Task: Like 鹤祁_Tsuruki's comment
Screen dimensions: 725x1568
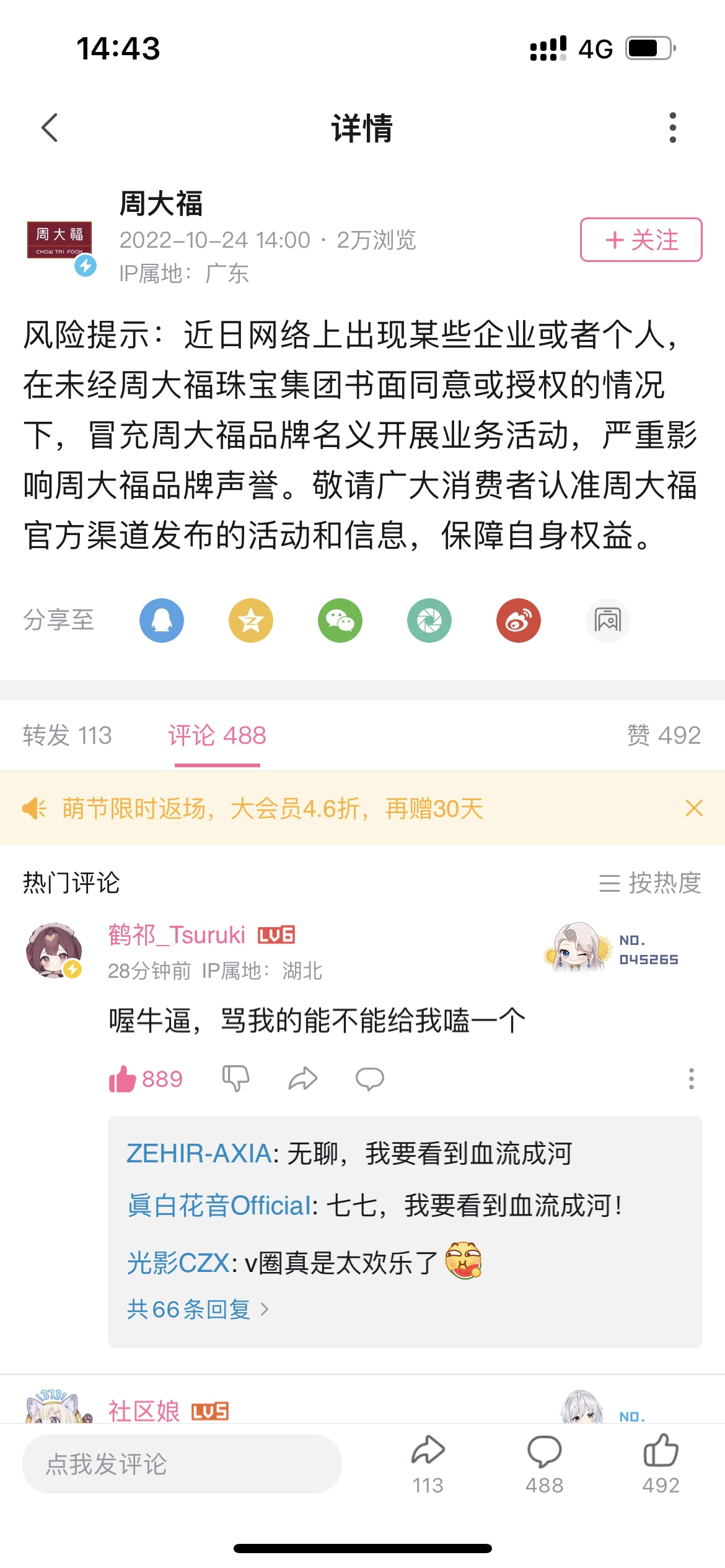Action: (123, 1079)
